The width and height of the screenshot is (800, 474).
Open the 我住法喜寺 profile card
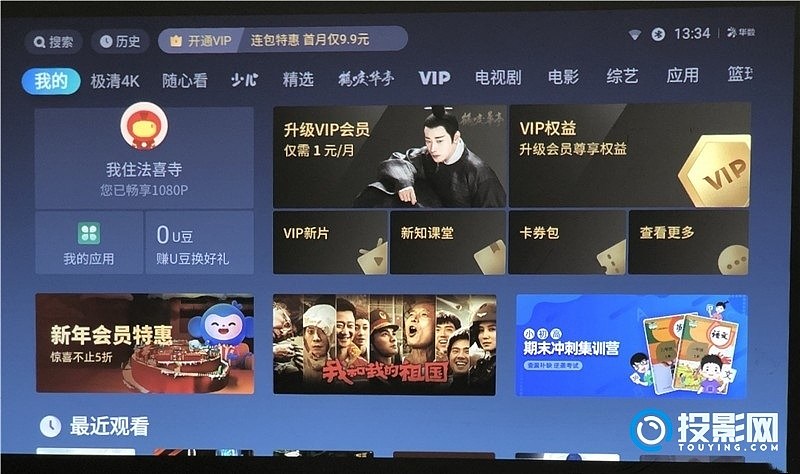[144, 158]
